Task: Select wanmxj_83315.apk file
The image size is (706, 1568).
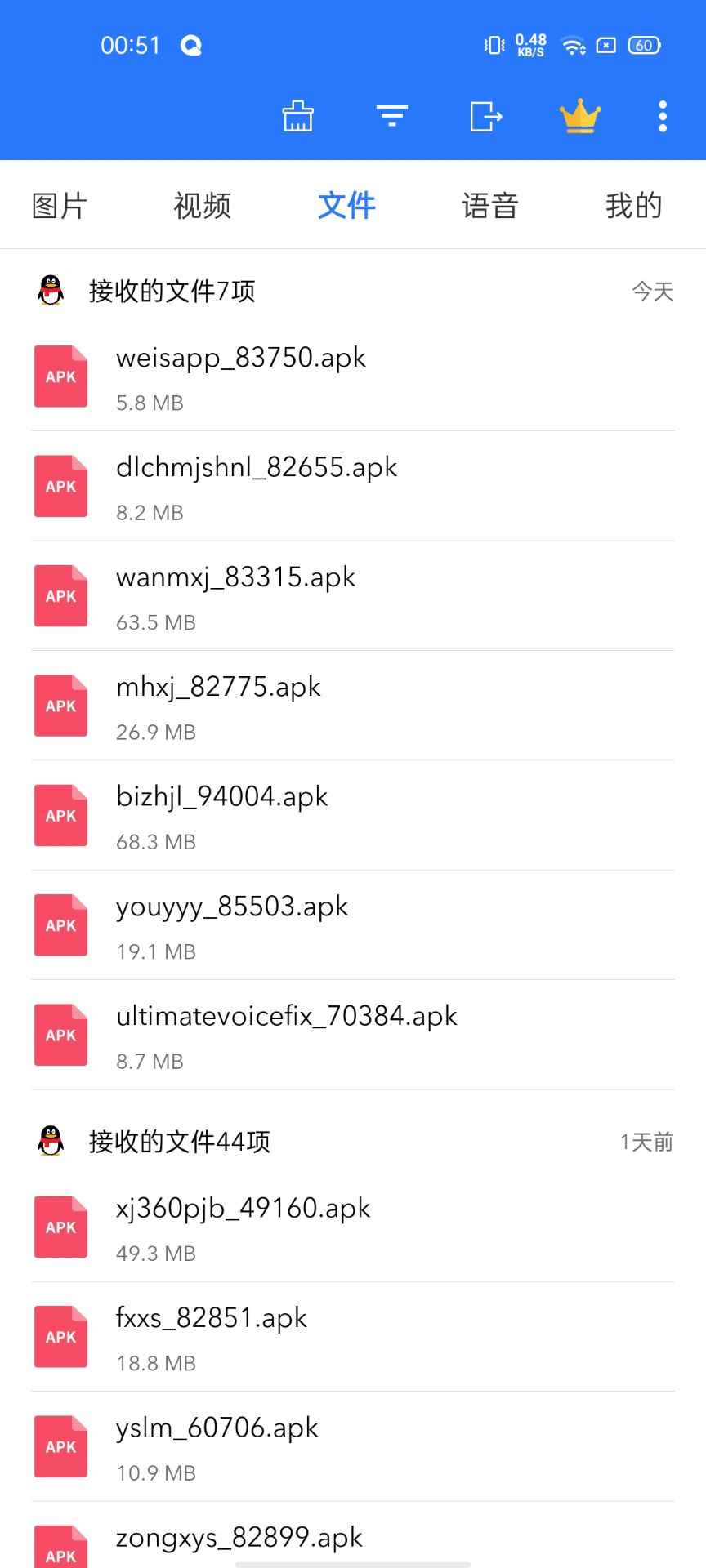Action: 353,596
